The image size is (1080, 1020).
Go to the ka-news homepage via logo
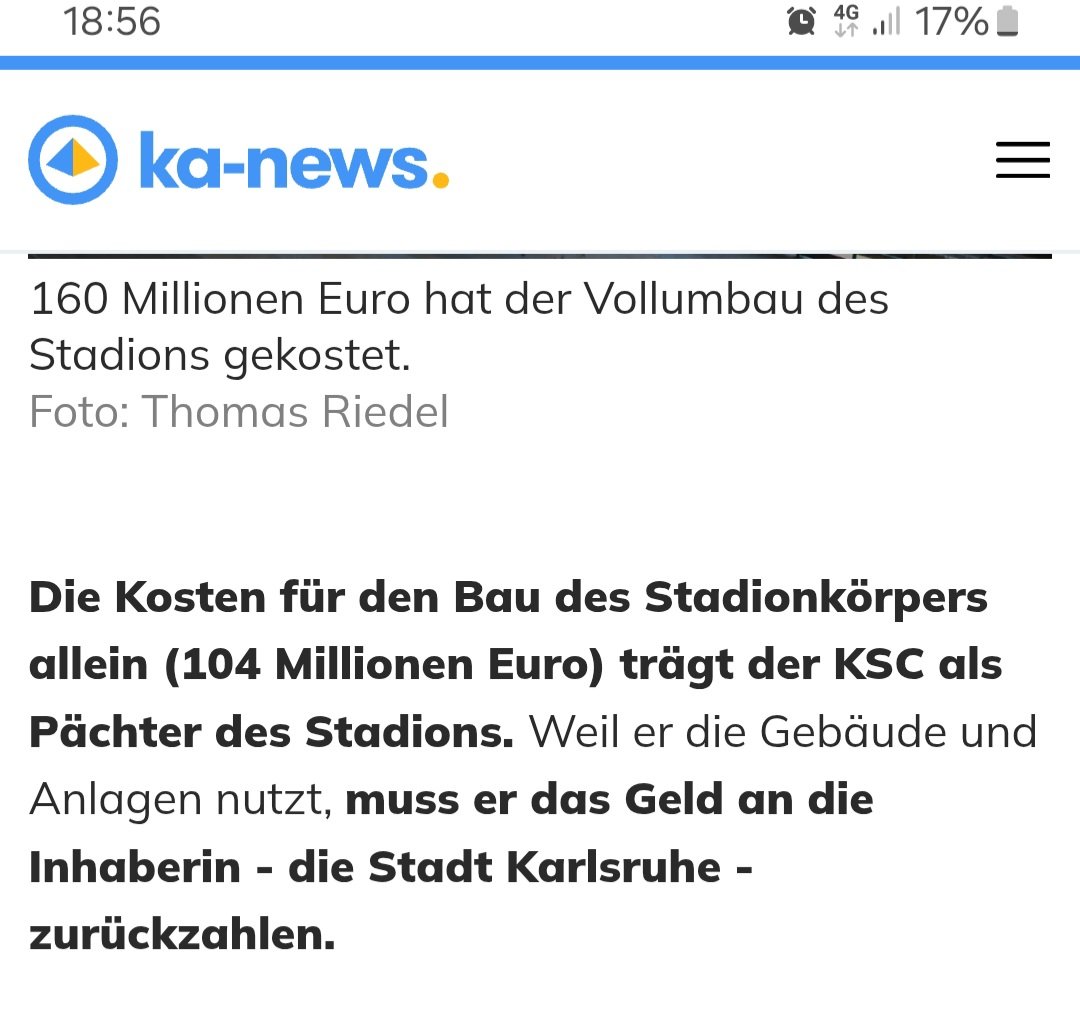pos(238,160)
